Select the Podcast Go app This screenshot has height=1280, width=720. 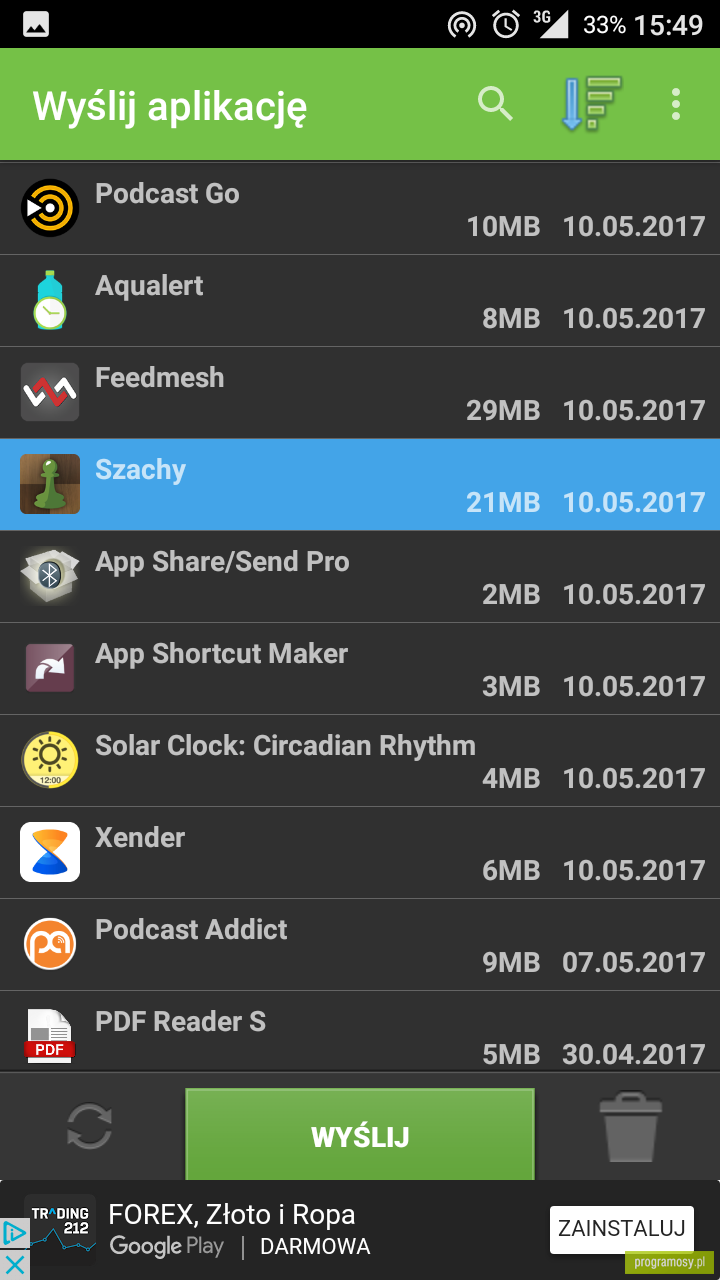(x=360, y=209)
